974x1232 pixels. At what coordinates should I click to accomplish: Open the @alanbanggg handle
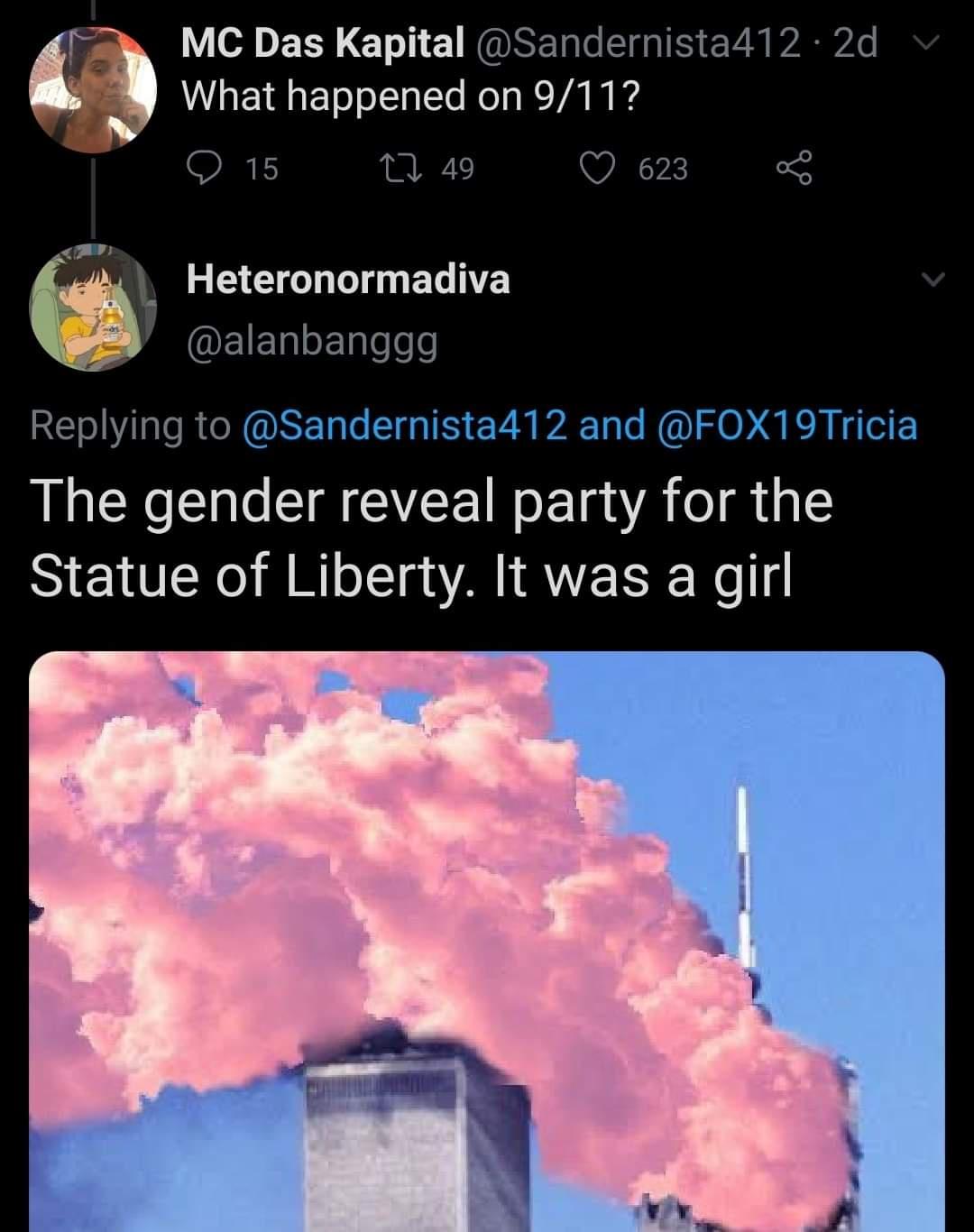click(311, 342)
